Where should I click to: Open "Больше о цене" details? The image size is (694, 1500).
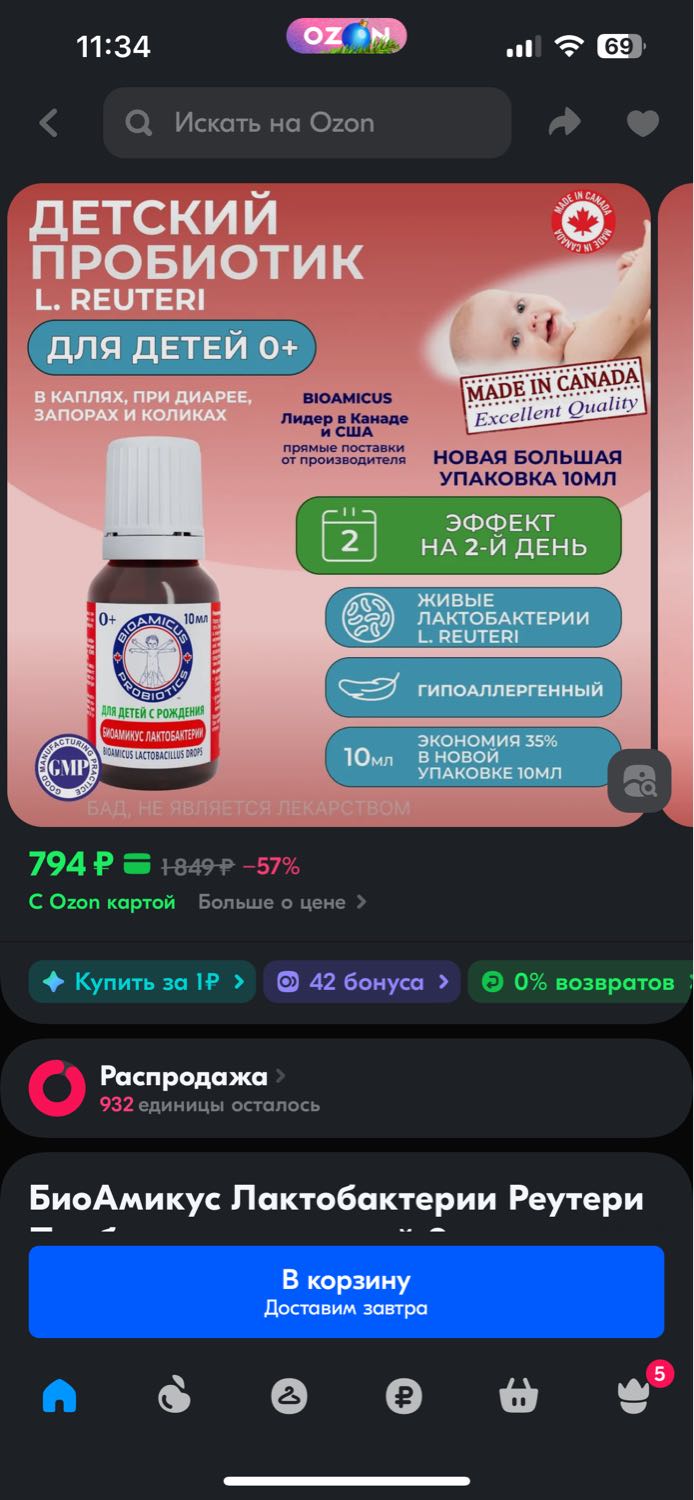point(282,902)
